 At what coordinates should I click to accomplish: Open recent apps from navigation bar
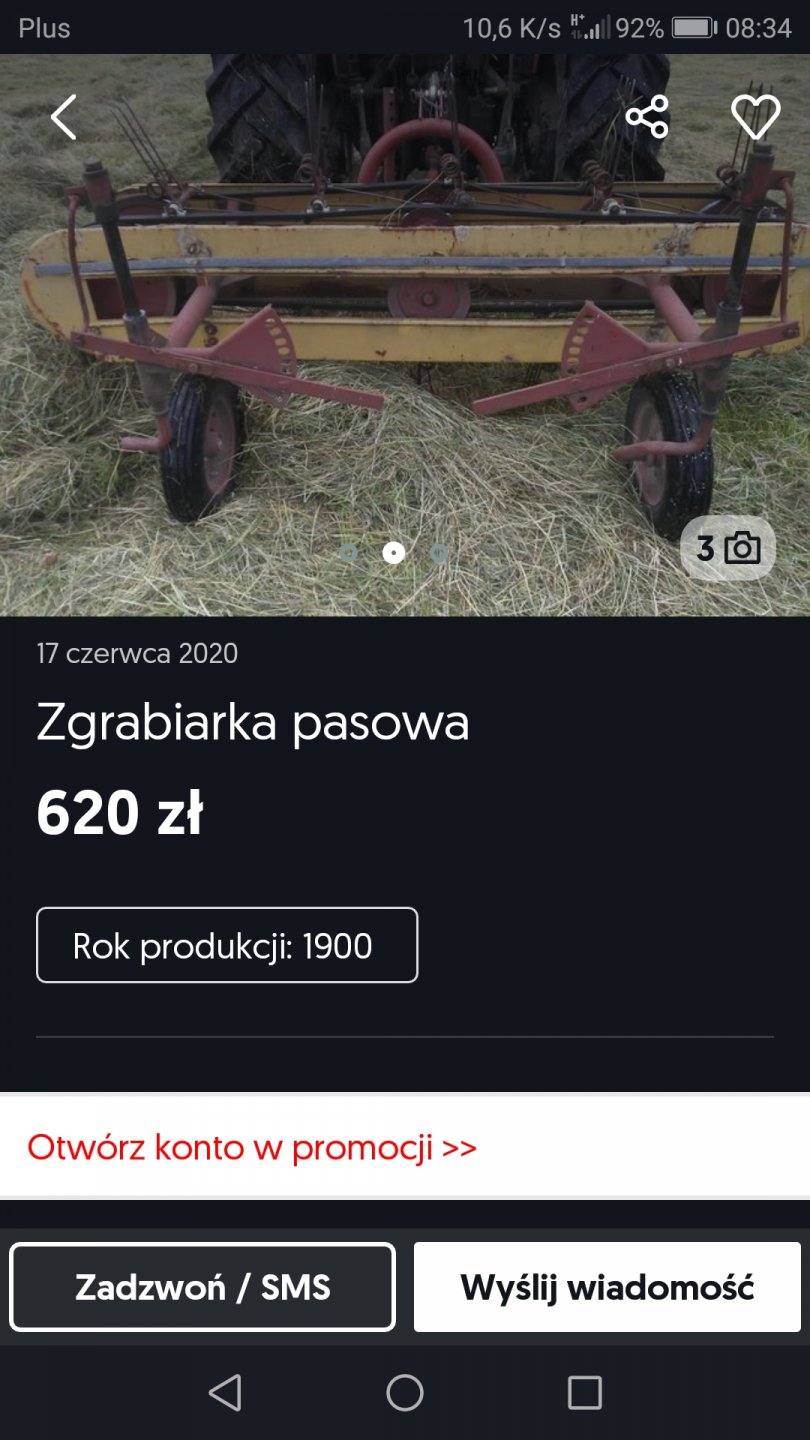tap(584, 1392)
